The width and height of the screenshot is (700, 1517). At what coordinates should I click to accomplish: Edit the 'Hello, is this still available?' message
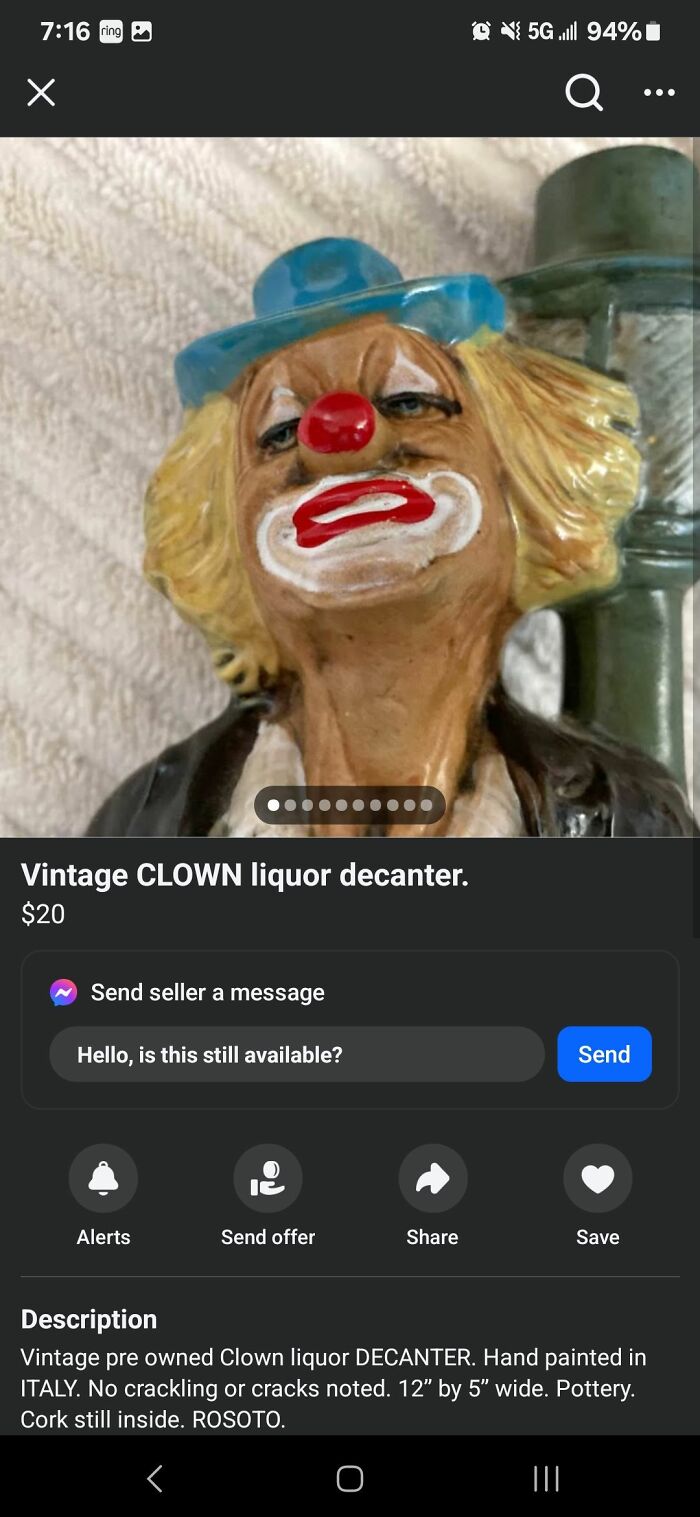(296, 1054)
